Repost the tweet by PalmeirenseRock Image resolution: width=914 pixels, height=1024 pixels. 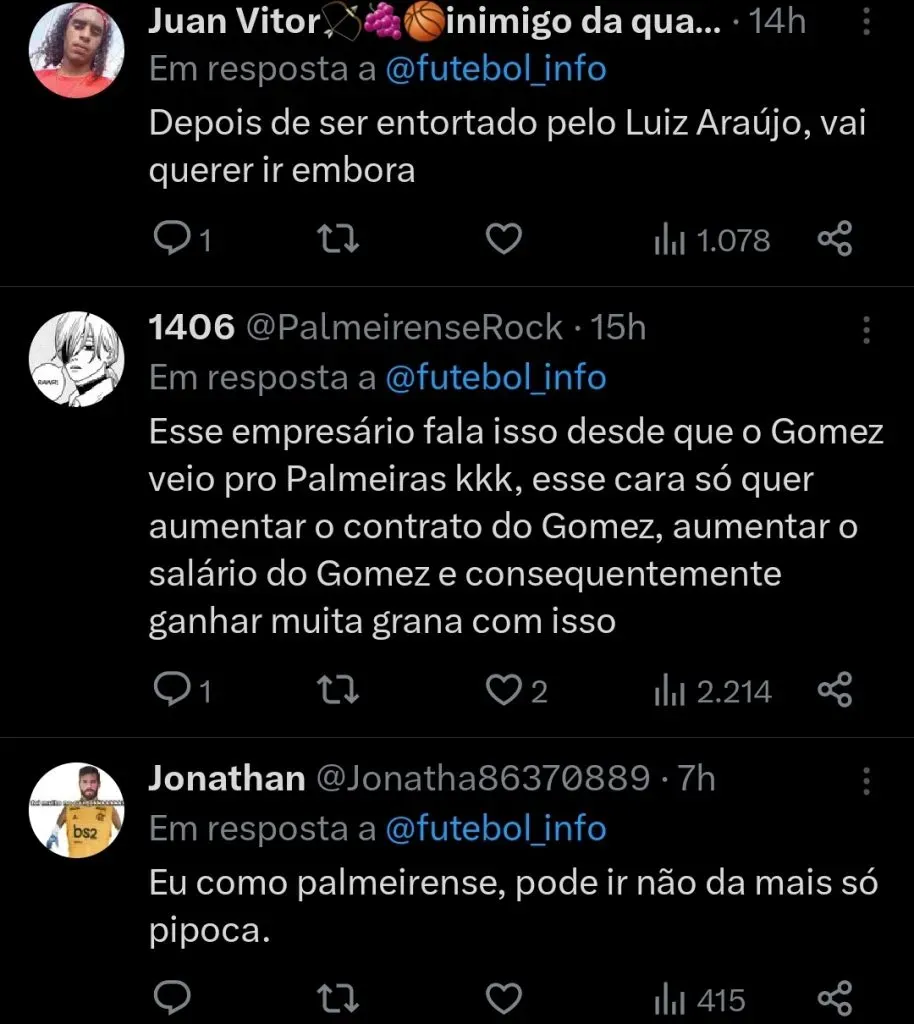pyautogui.click(x=339, y=691)
